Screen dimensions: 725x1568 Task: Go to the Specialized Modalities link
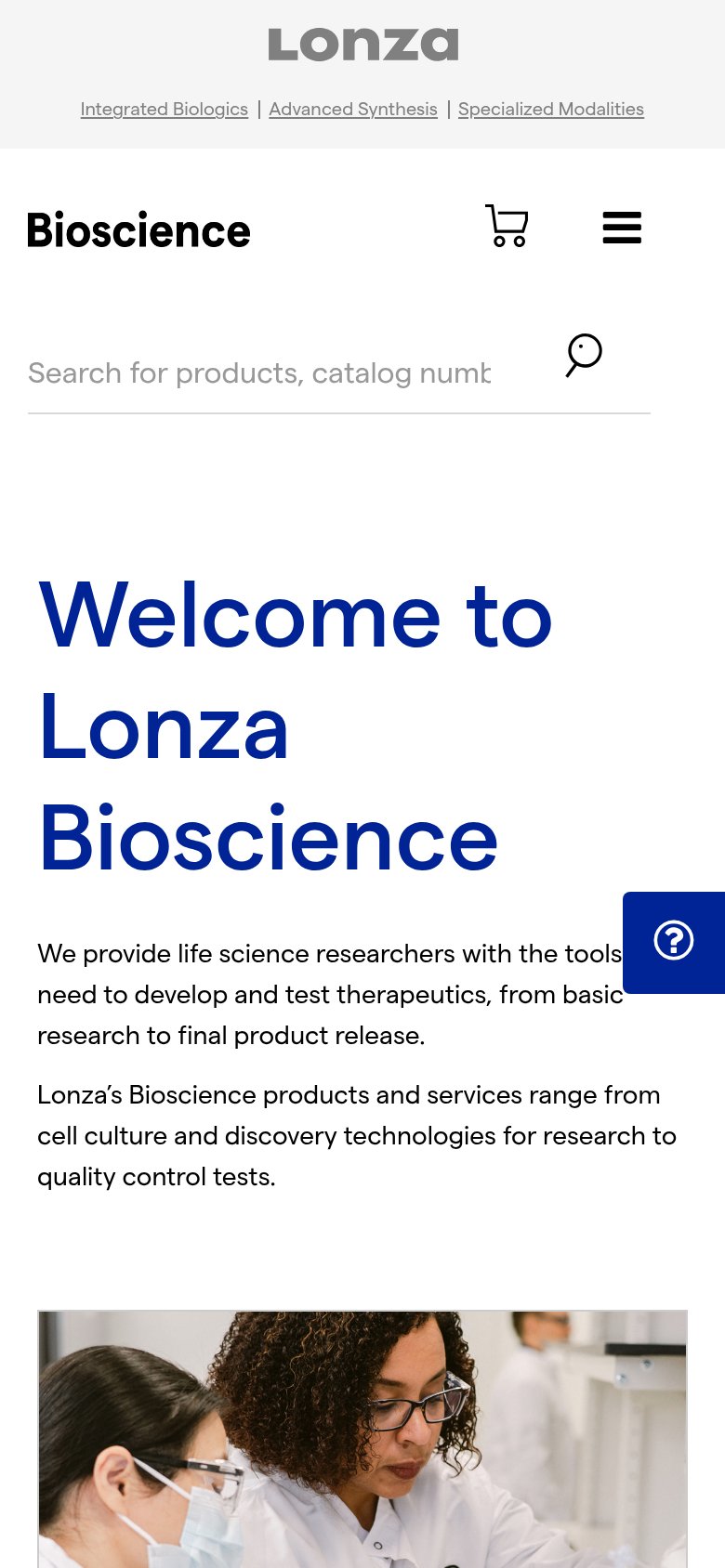[551, 109]
